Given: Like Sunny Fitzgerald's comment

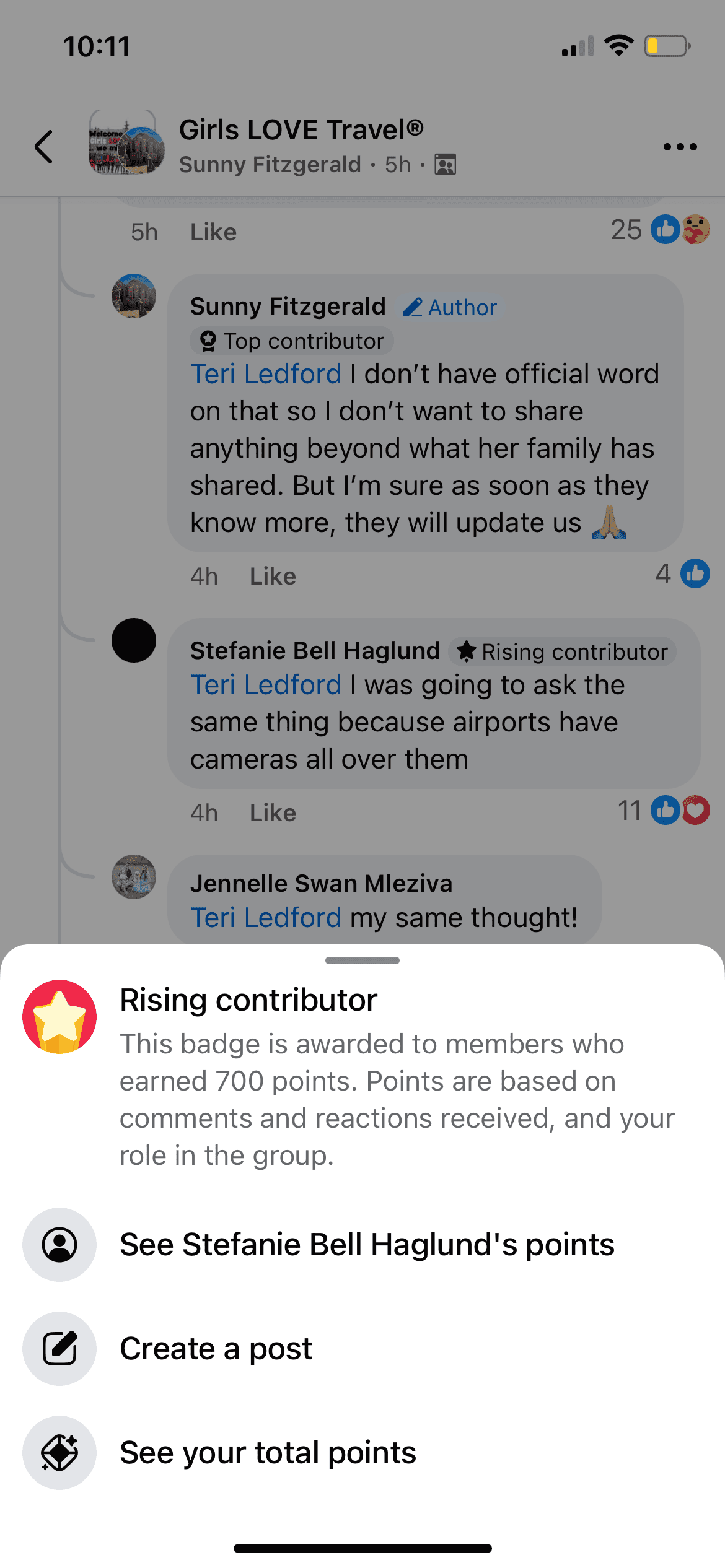Looking at the screenshot, I should (273, 577).
